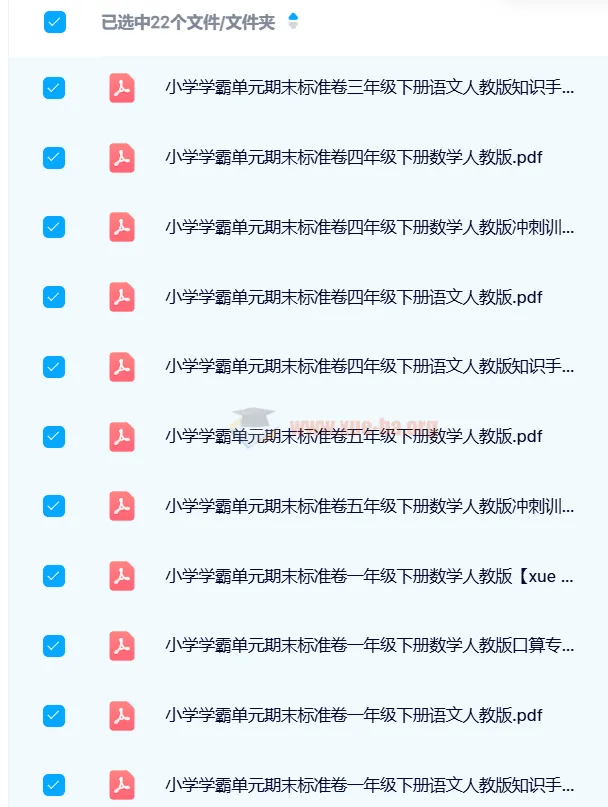The image size is (608, 807).
Task: Deselect 一年级下册语文人教版知识手 checkbox
Action: [x=54, y=785]
